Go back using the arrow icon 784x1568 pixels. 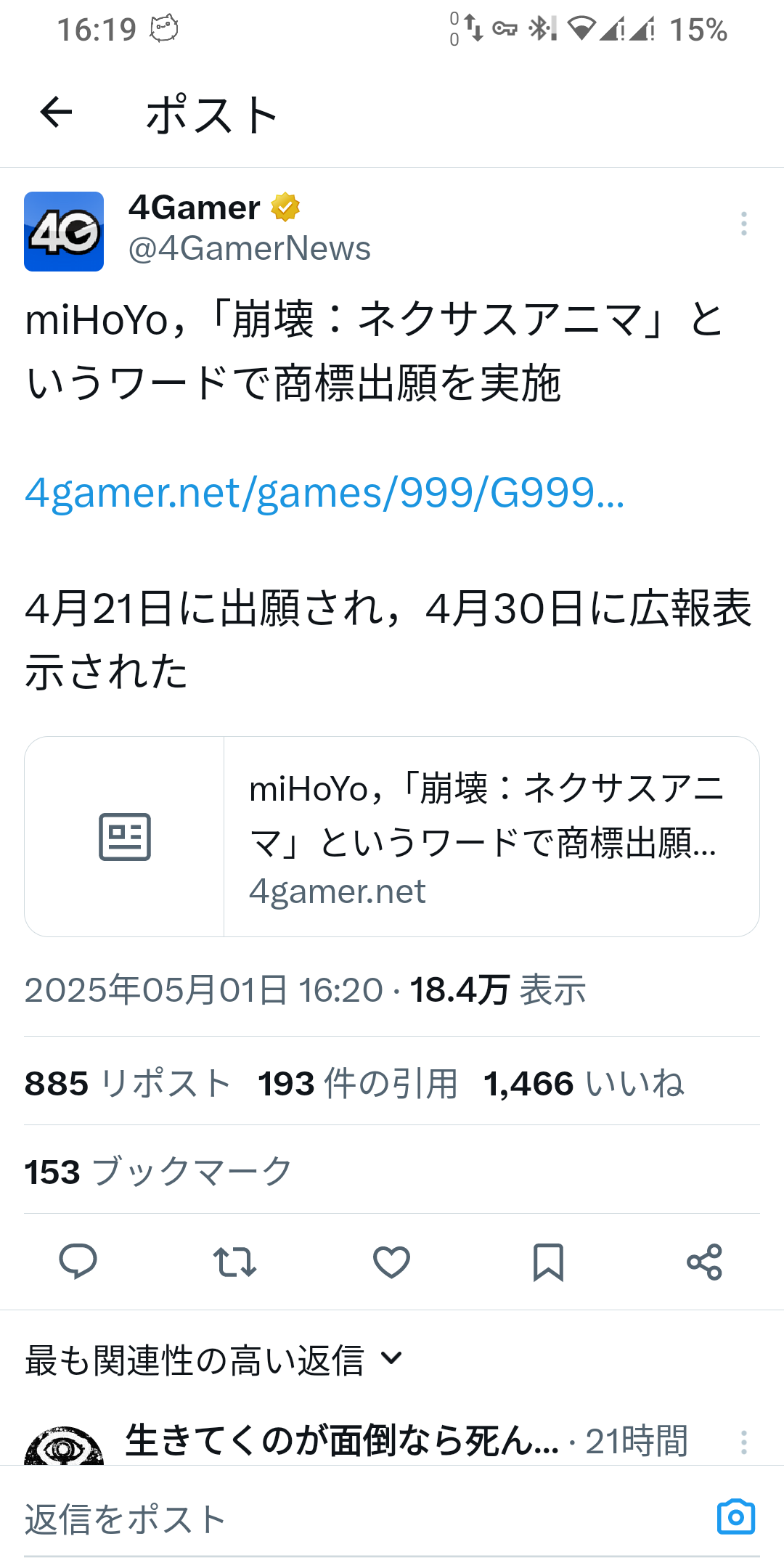click(56, 113)
